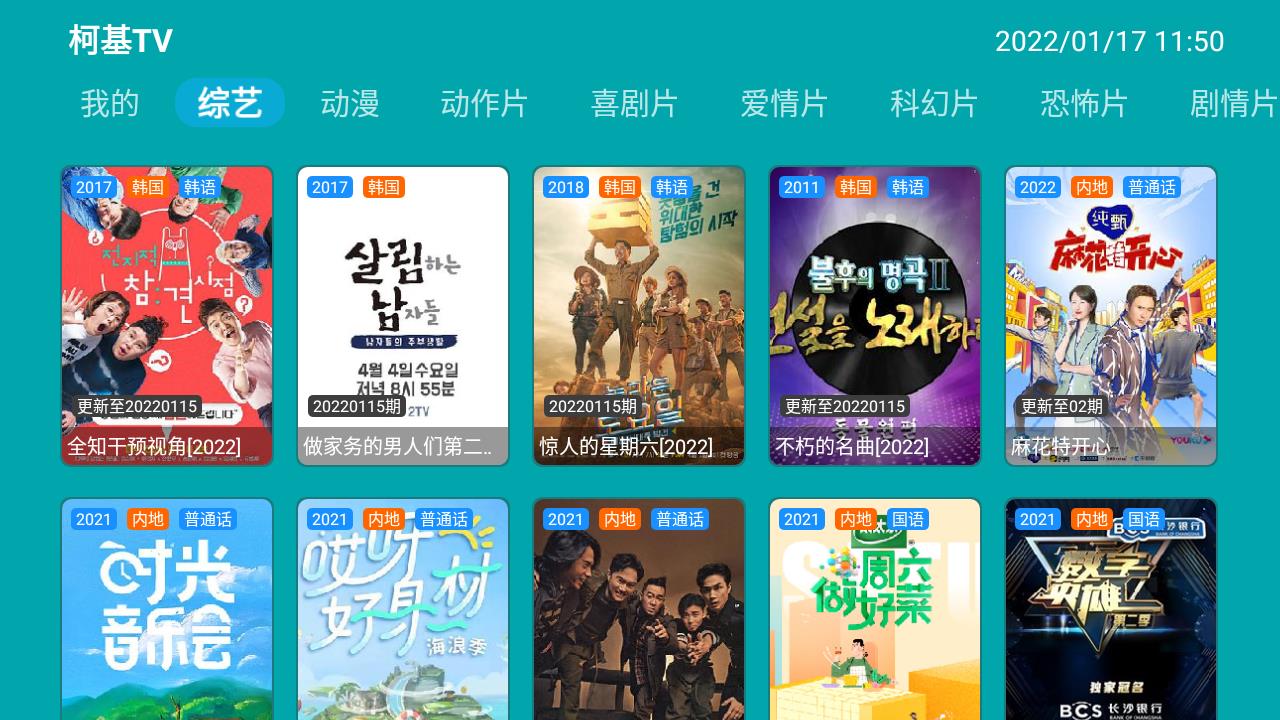Switch to the 科幻片 tab
The width and height of the screenshot is (1280, 720).
[x=934, y=103]
